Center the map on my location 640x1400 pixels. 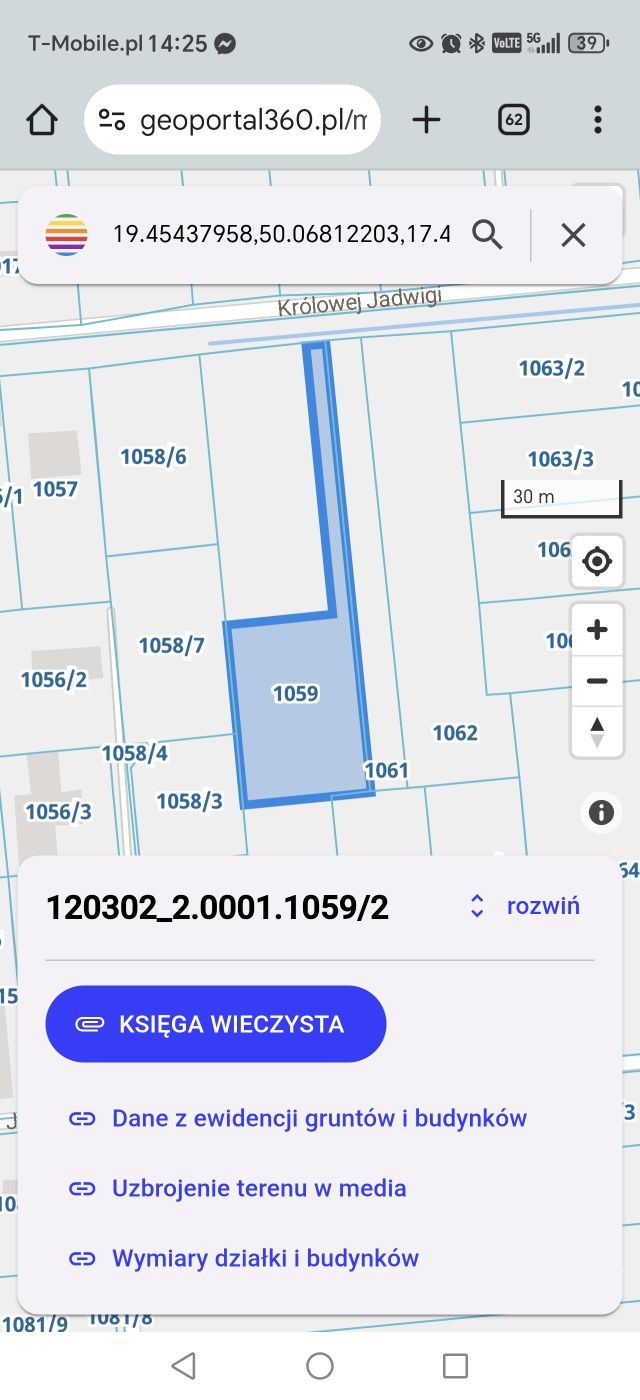pyautogui.click(x=597, y=561)
